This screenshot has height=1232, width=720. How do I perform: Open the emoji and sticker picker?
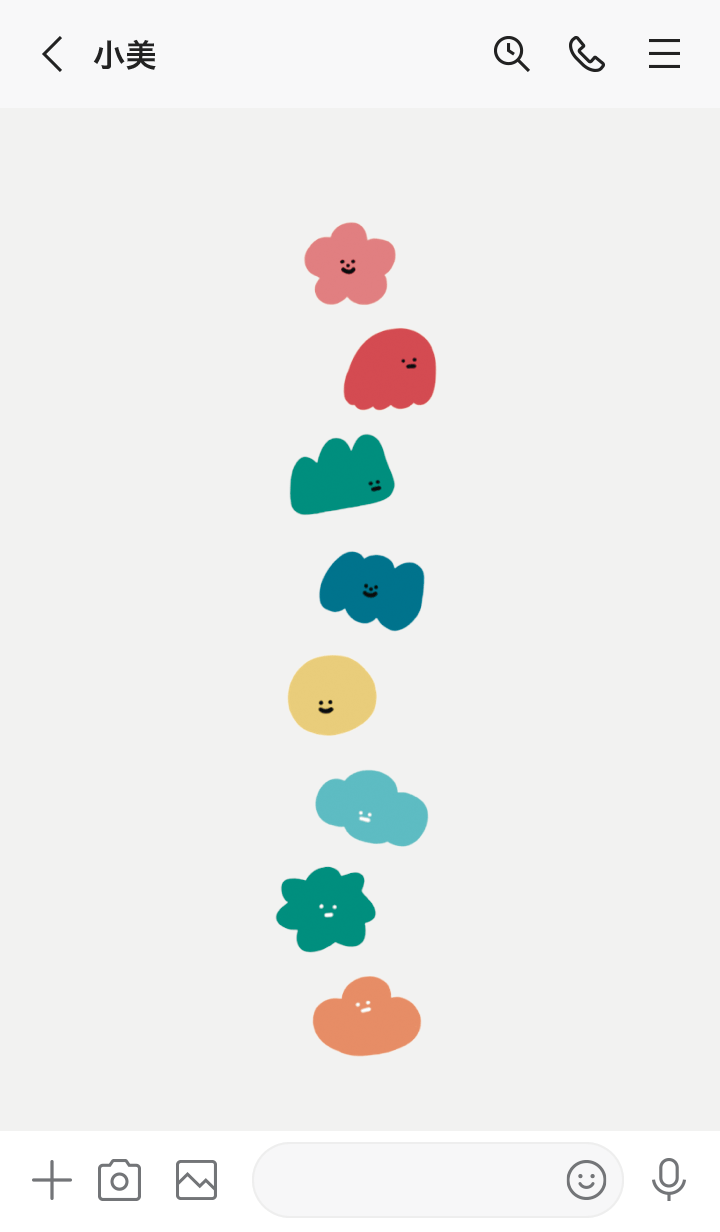coord(586,1180)
